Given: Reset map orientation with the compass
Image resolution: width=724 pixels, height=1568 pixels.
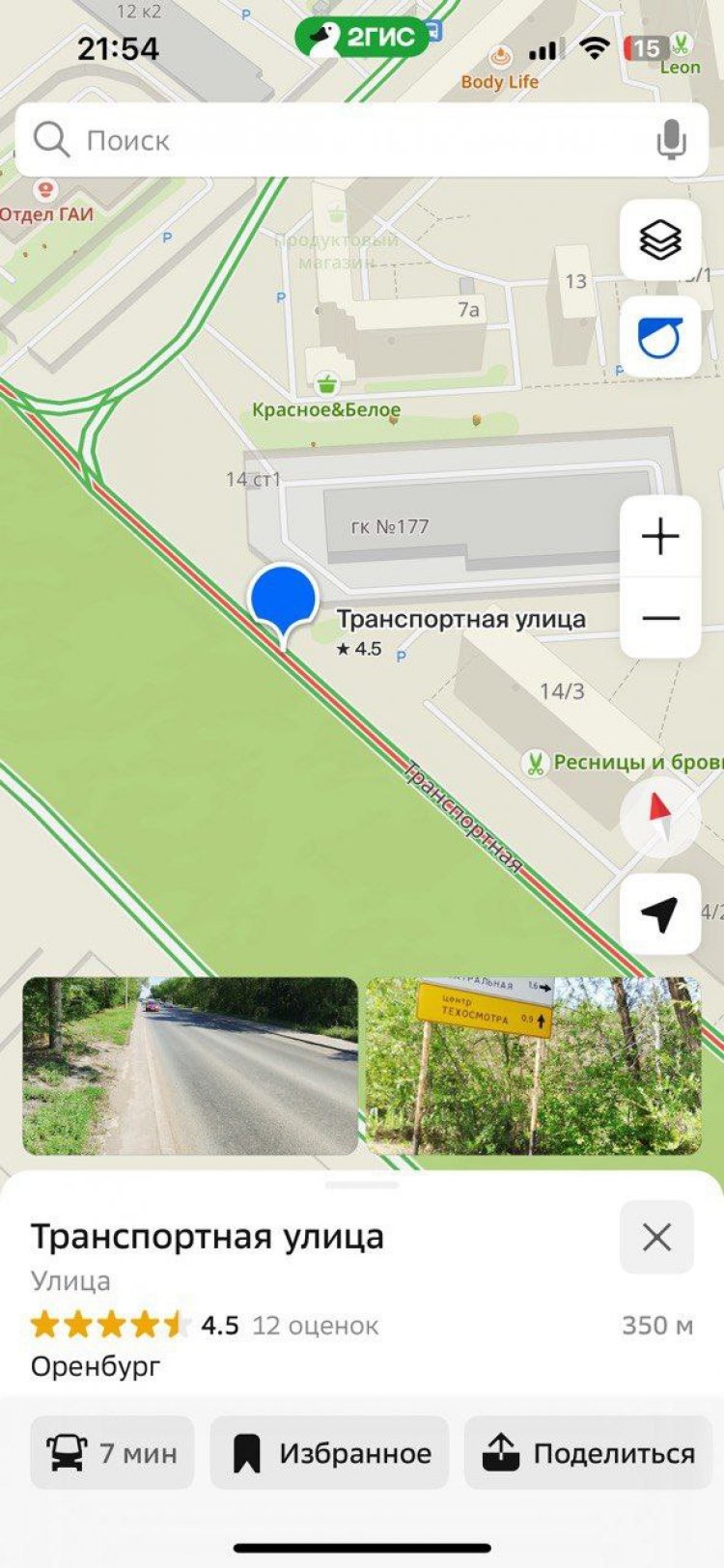Looking at the screenshot, I should point(660,817).
